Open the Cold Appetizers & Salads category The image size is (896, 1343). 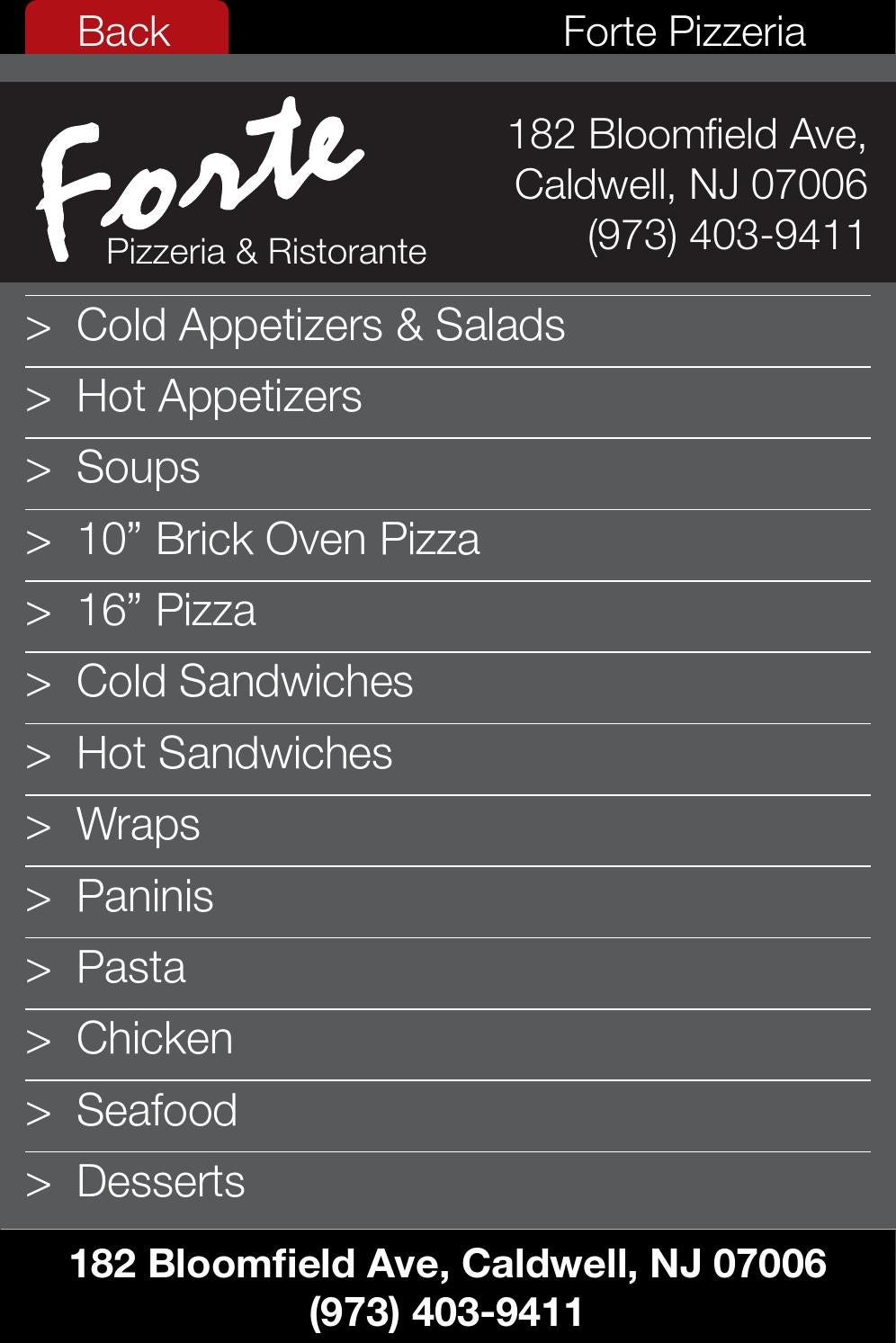point(321,326)
